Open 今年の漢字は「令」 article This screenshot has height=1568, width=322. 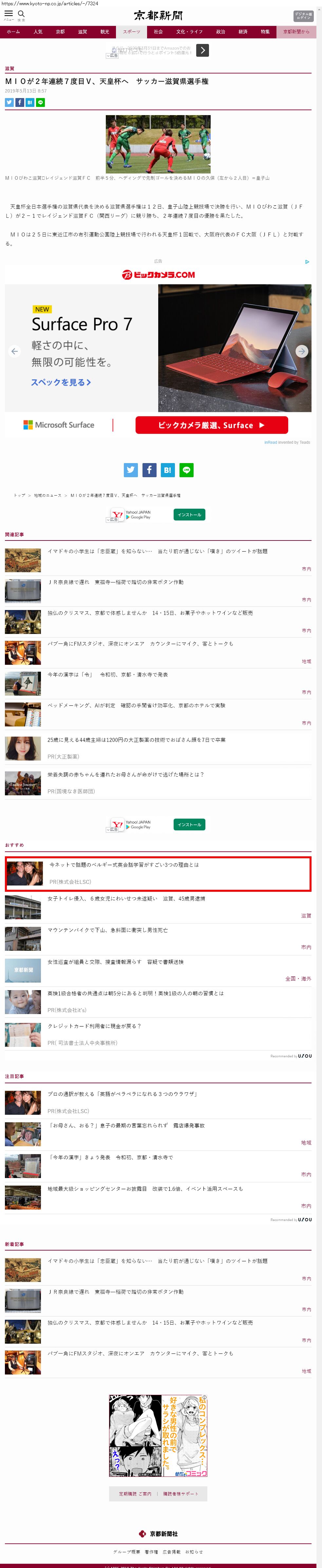107,674
